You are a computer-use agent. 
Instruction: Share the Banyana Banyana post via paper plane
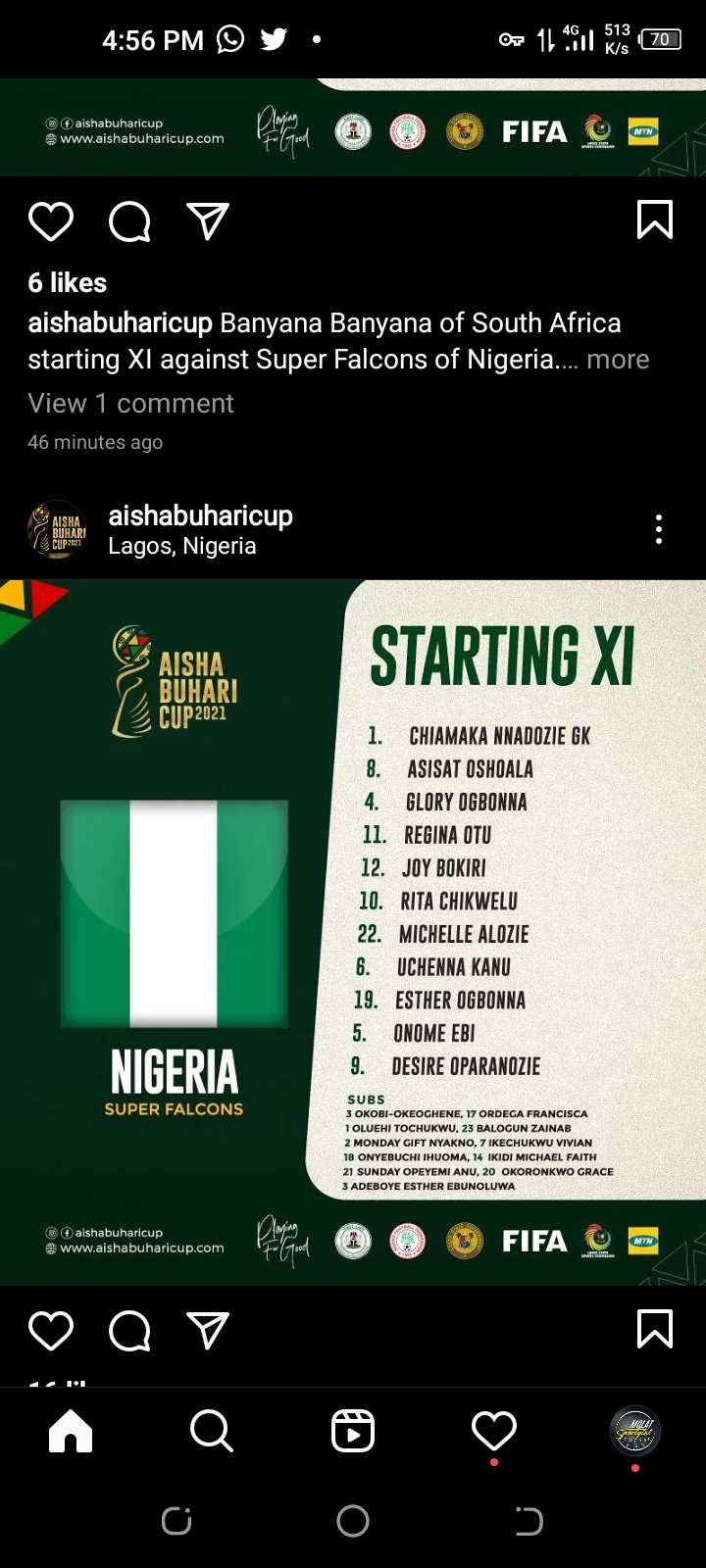click(x=208, y=221)
